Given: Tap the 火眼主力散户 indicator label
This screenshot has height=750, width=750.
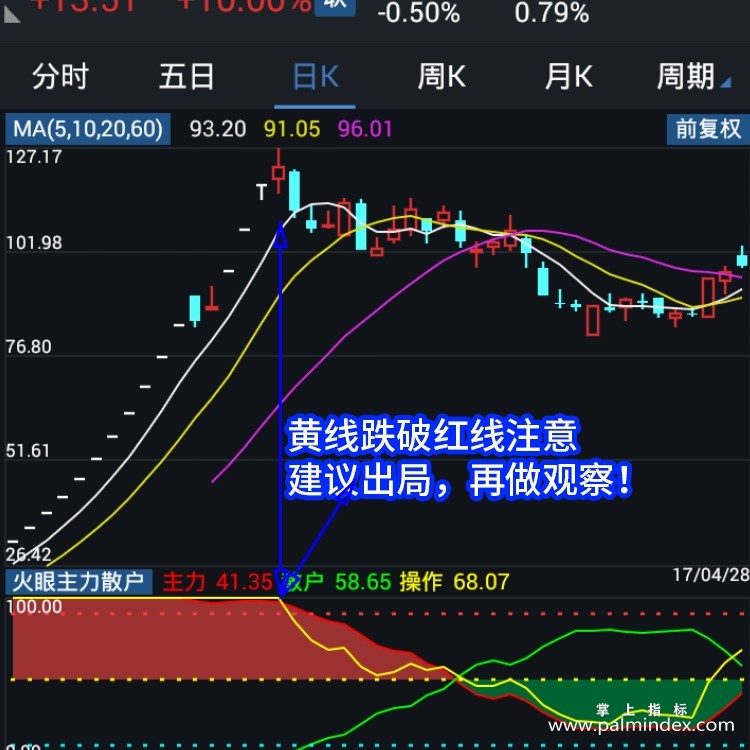Looking at the screenshot, I should tap(79, 581).
